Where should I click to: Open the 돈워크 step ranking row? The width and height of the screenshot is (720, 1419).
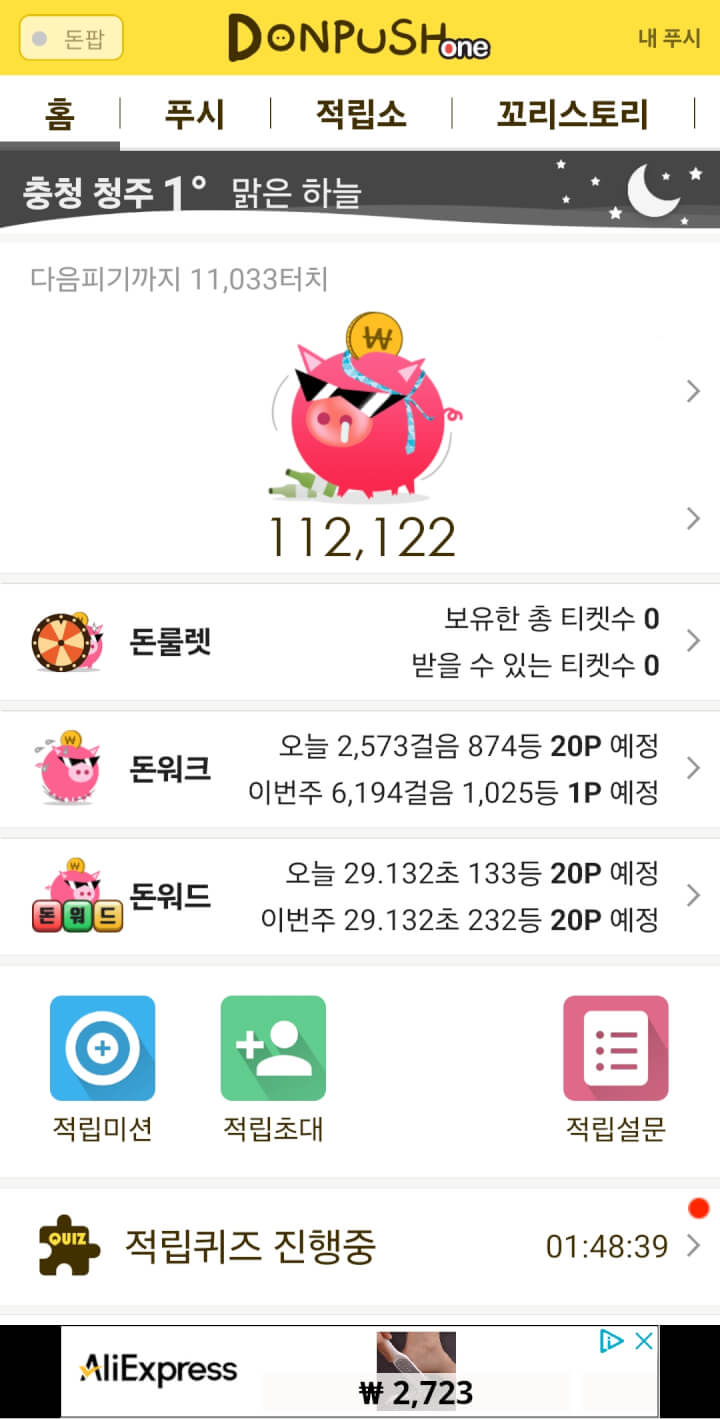tap(360, 768)
